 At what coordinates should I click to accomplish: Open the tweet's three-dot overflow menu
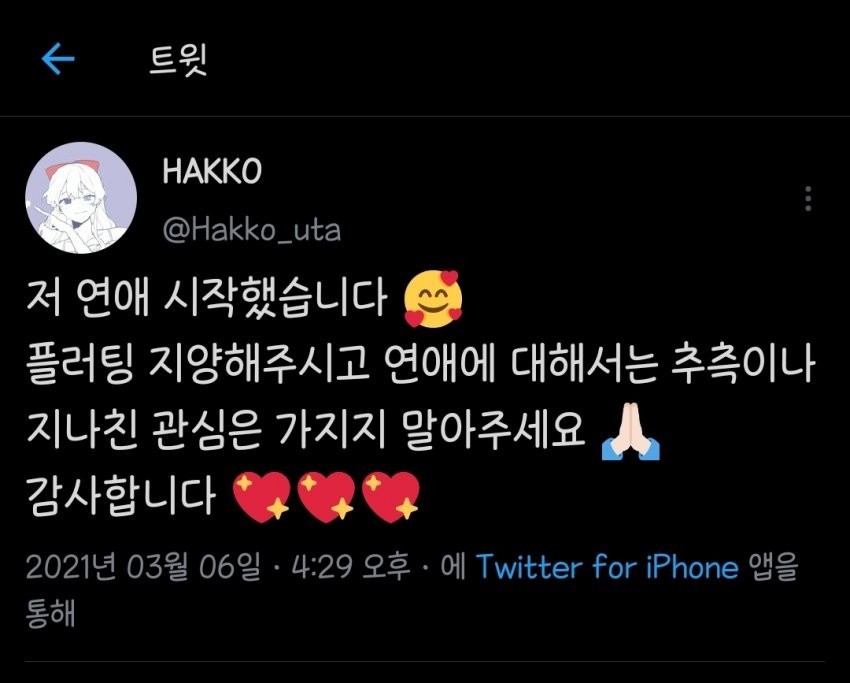(808, 199)
